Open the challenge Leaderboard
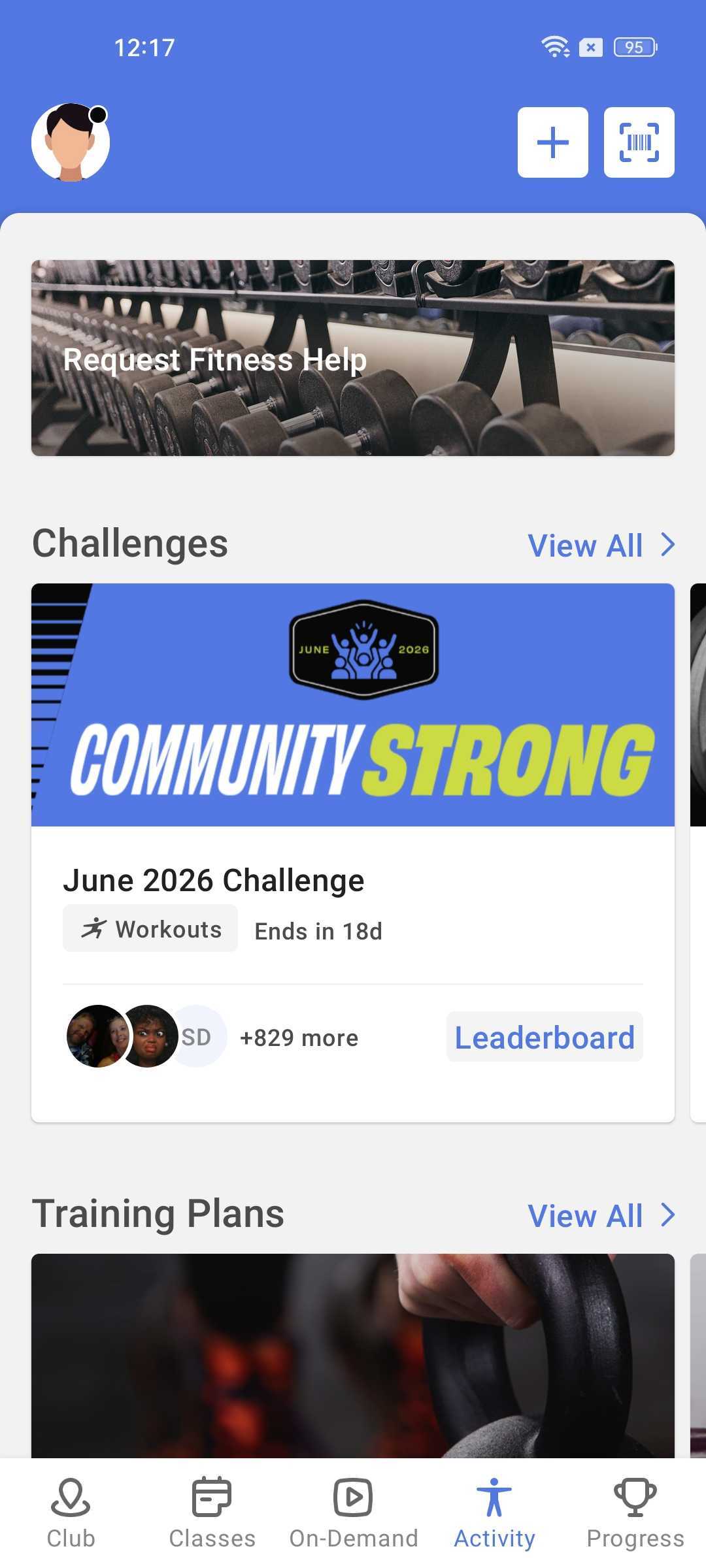Screen dimensions: 706x1568 [x=545, y=1037]
